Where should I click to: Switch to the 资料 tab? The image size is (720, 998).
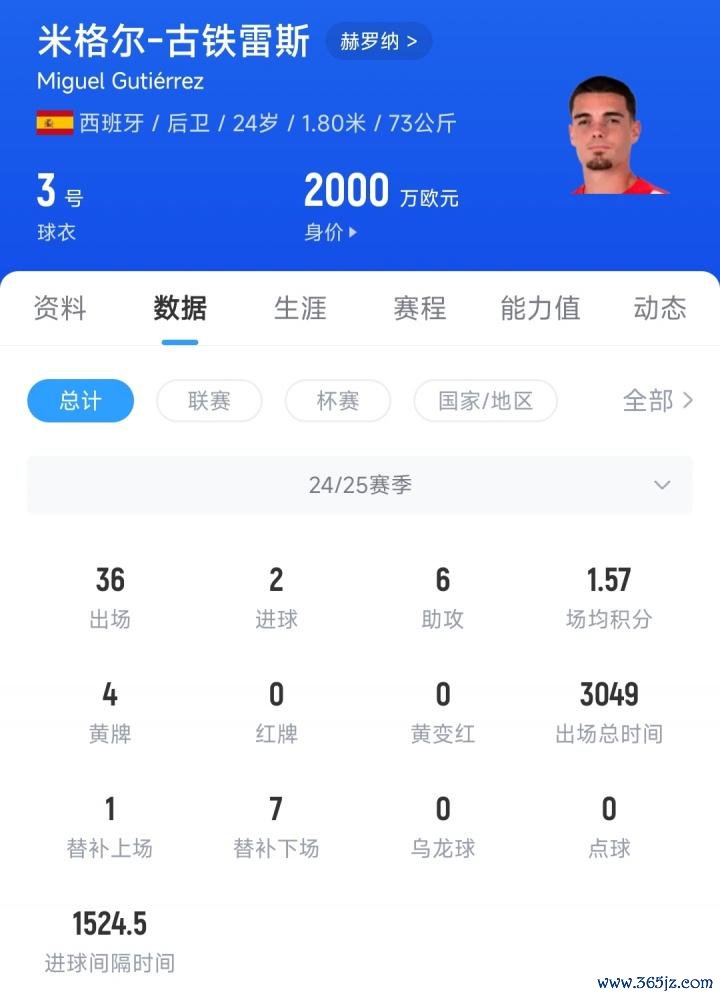[x=60, y=308]
